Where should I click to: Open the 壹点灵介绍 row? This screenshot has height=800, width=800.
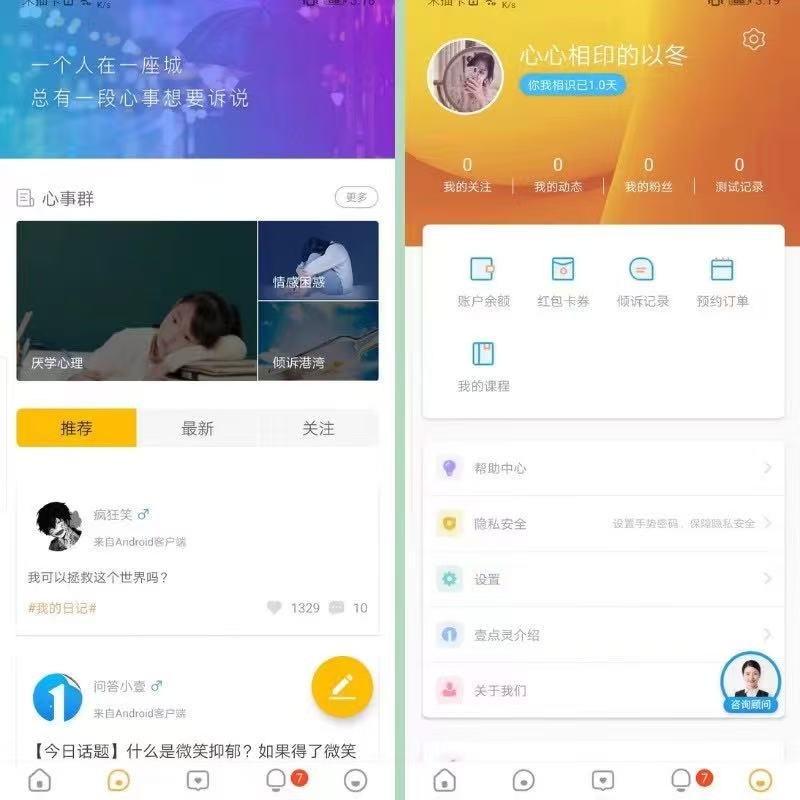click(603, 635)
